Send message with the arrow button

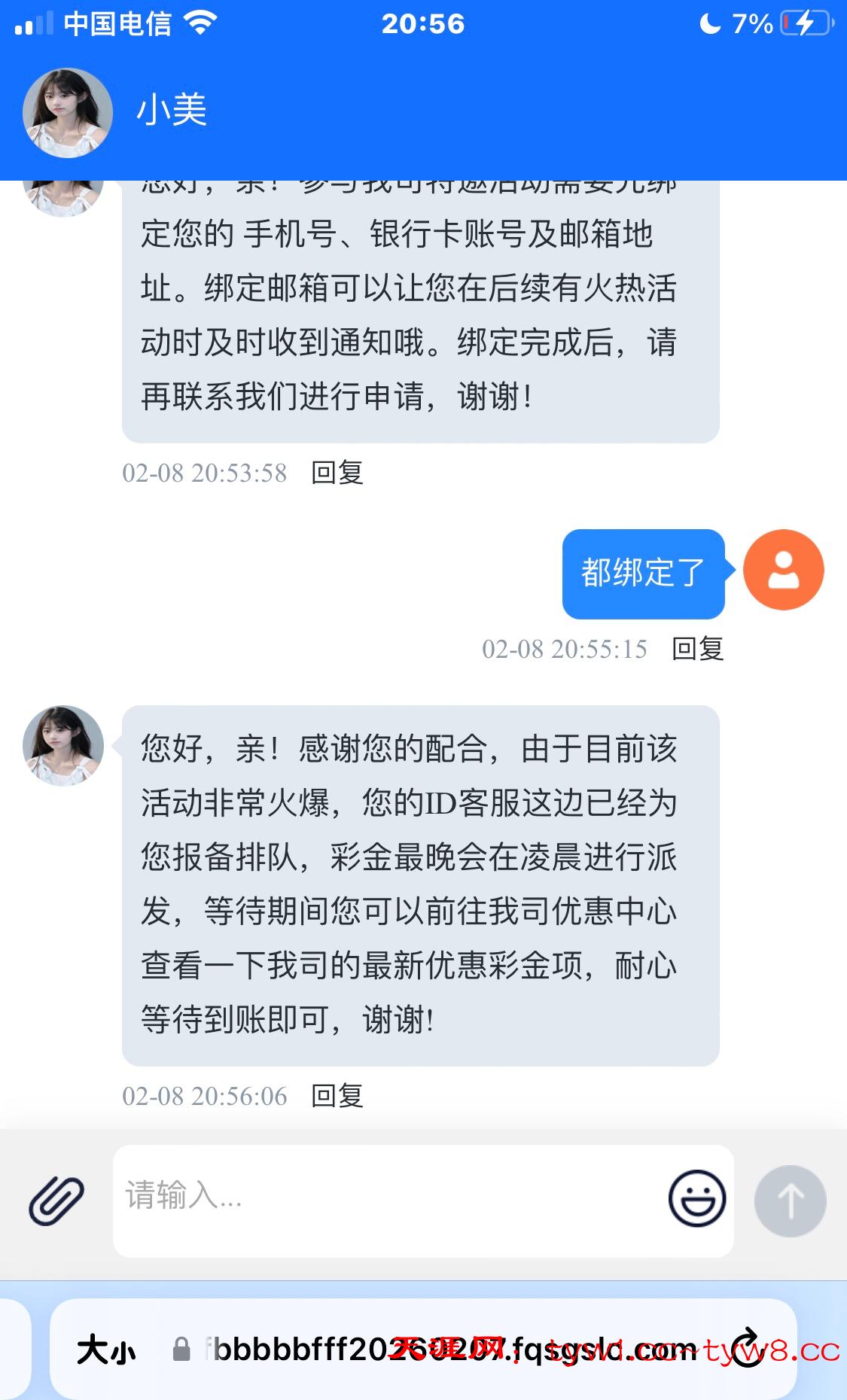790,1201
